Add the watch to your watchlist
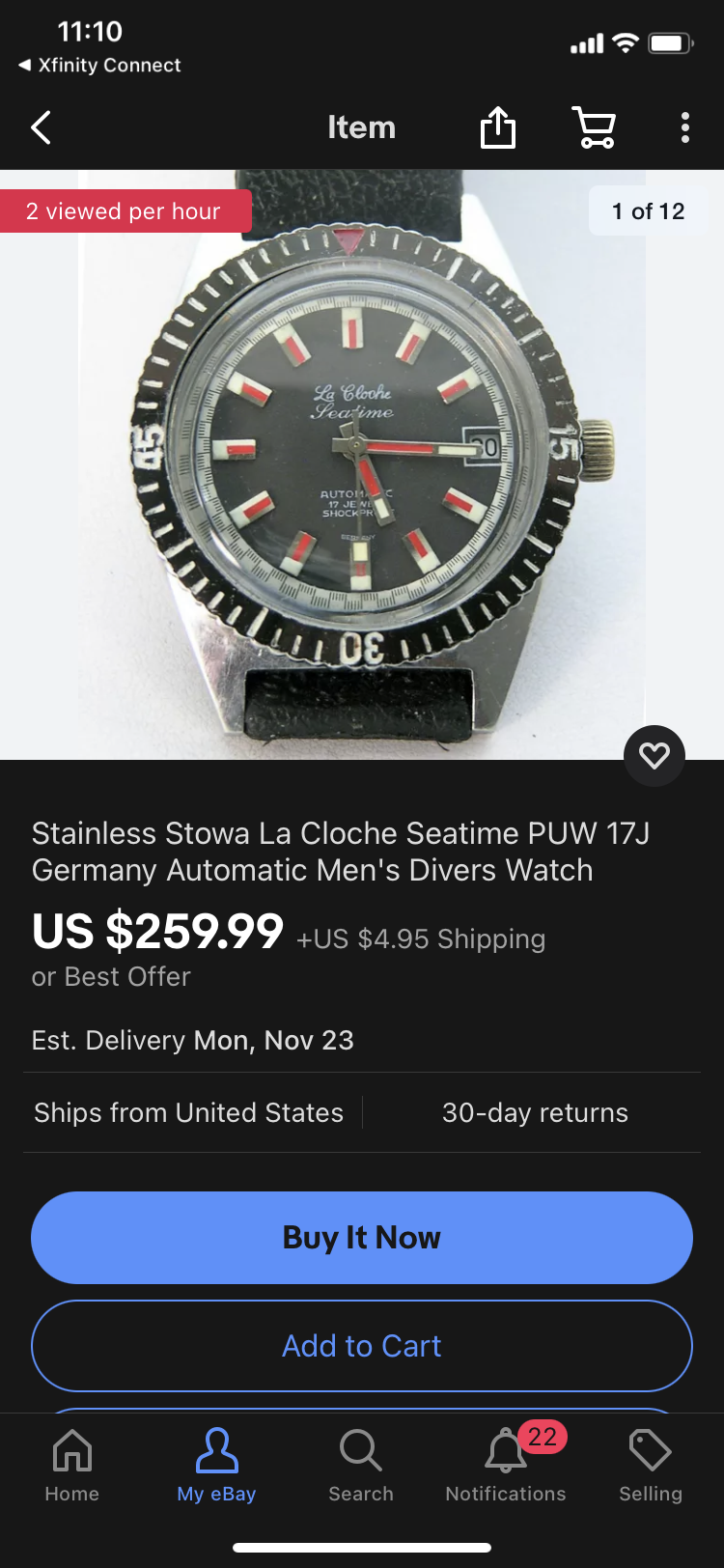The width and height of the screenshot is (724, 1568). click(654, 755)
